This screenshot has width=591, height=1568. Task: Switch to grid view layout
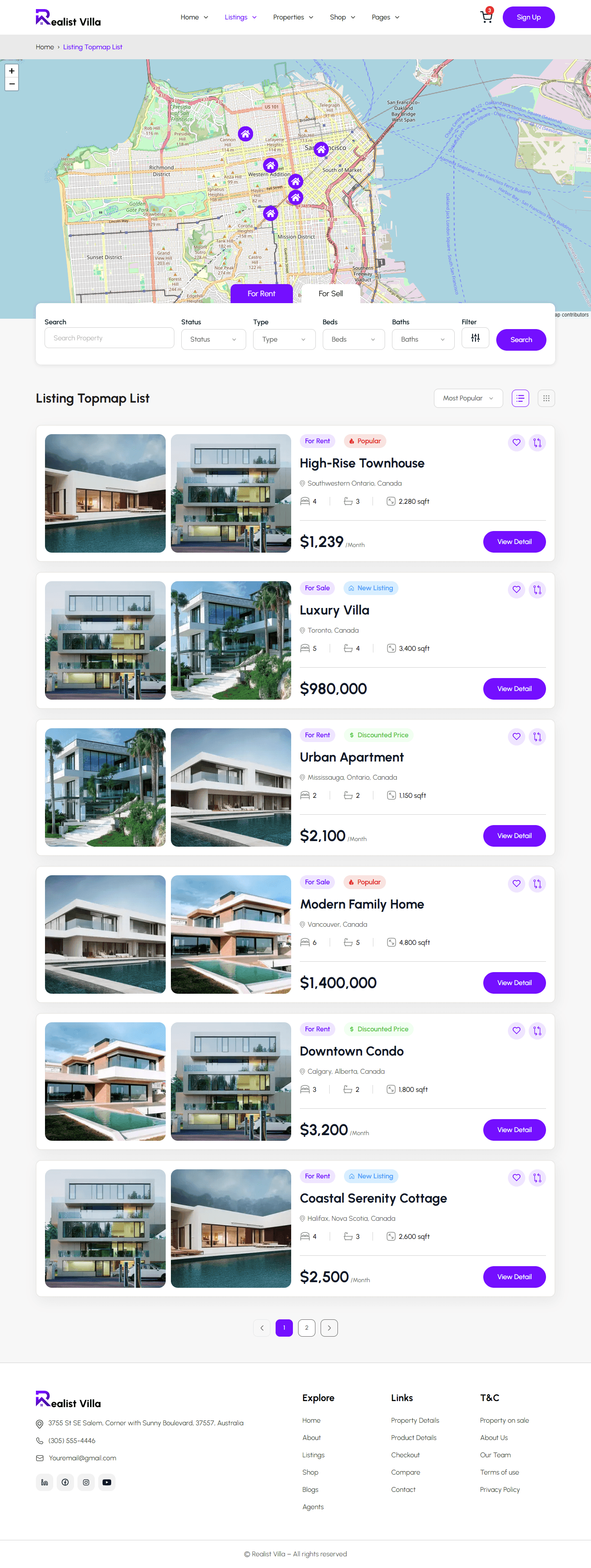pos(546,398)
